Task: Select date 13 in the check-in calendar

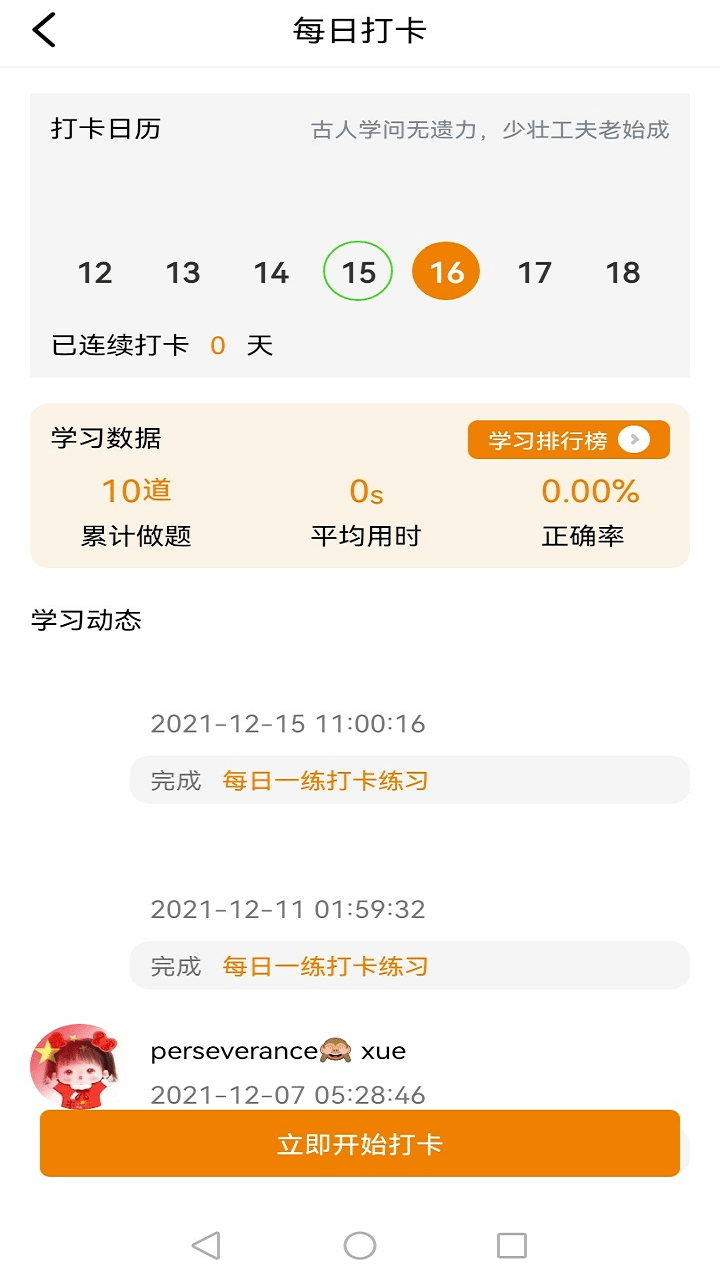Action: coord(183,272)
